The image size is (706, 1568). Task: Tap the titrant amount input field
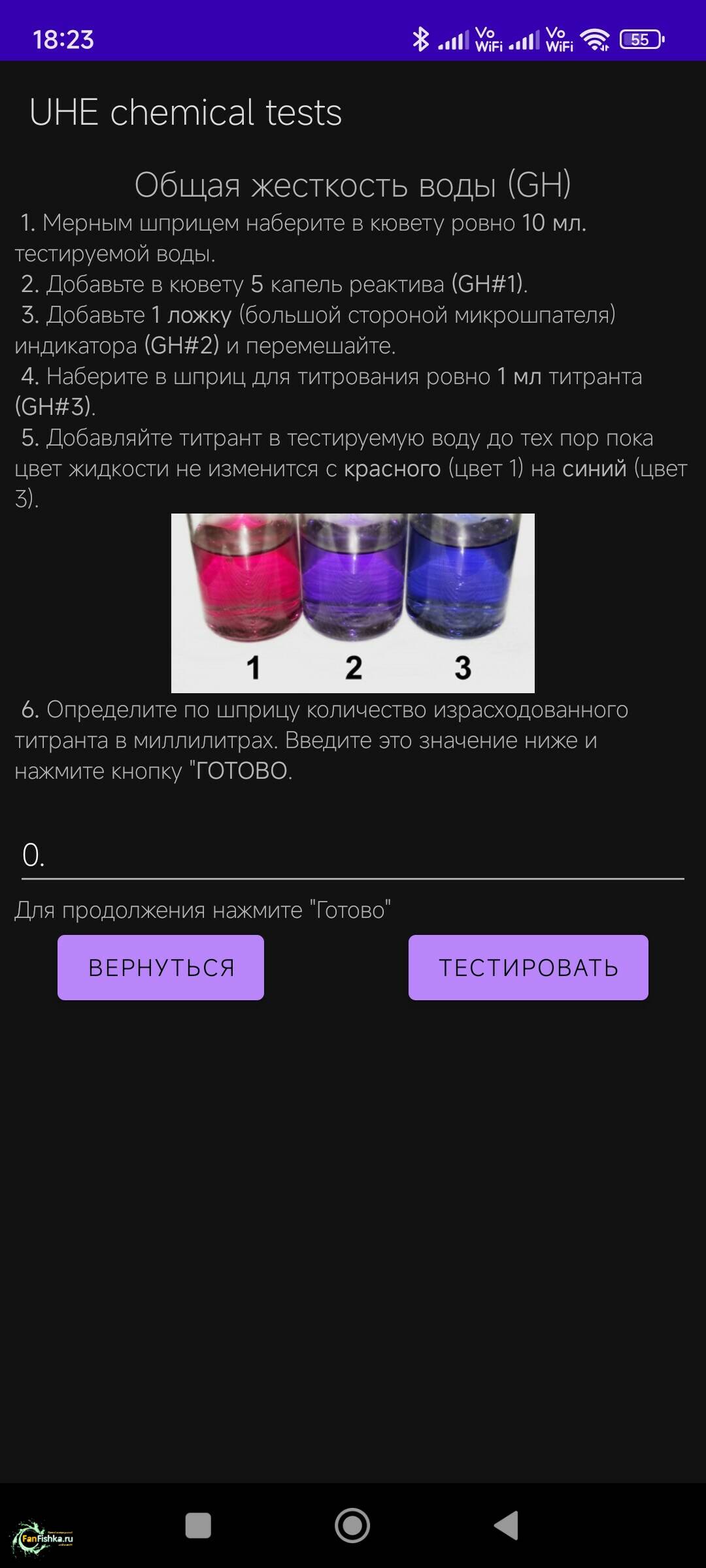pos(353,856)
